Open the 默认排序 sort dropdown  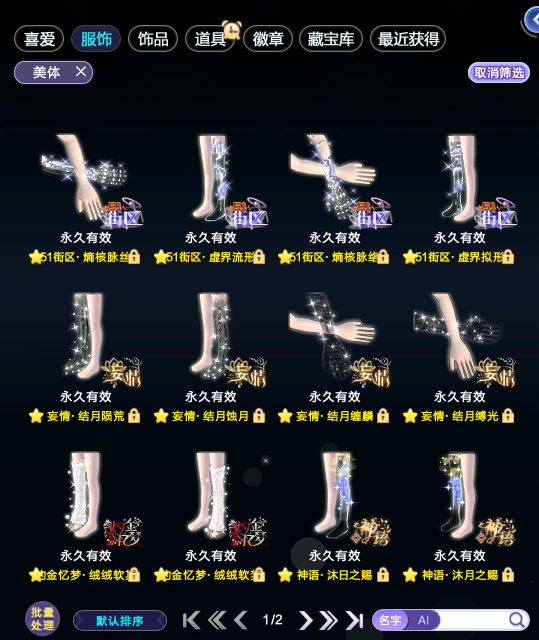point(120,621)
